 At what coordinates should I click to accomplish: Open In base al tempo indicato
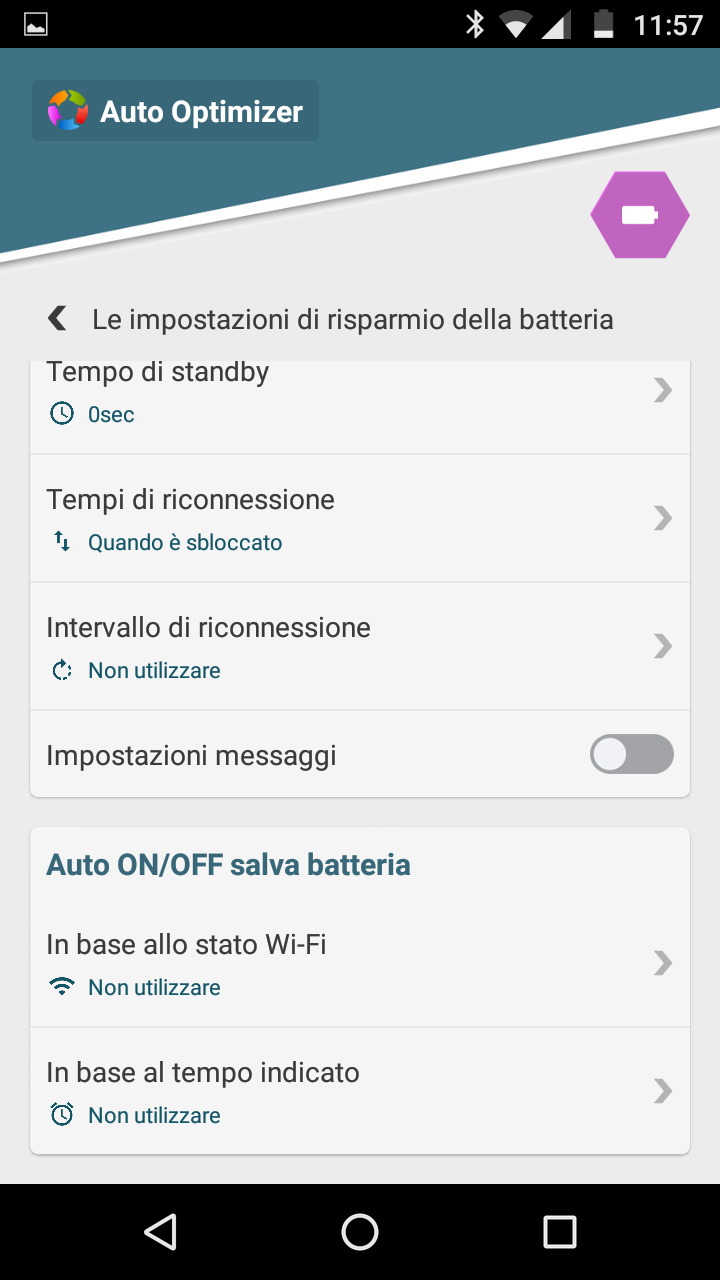[x=360, y=1091]
